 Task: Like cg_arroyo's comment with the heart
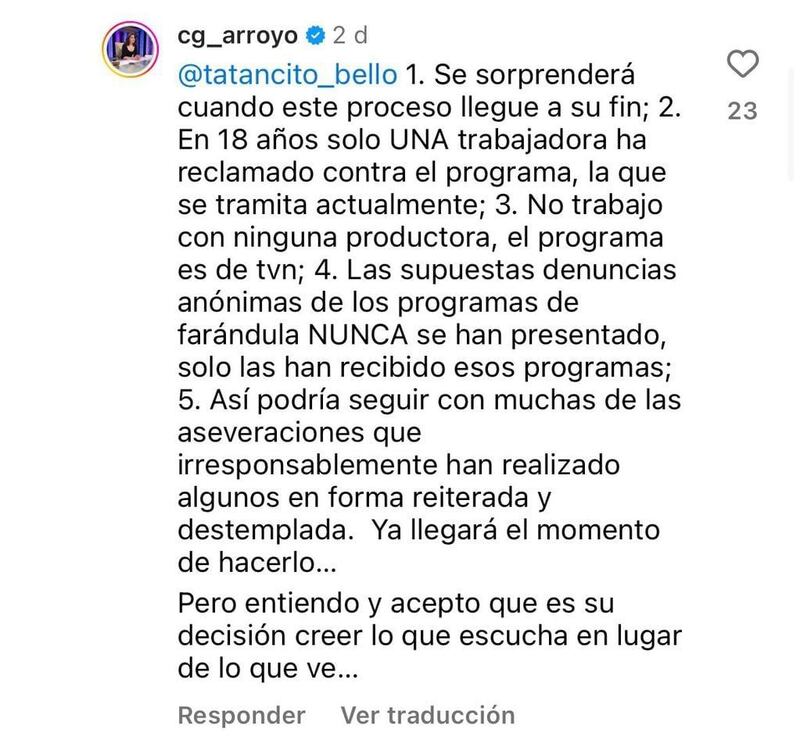coord(742,65)
